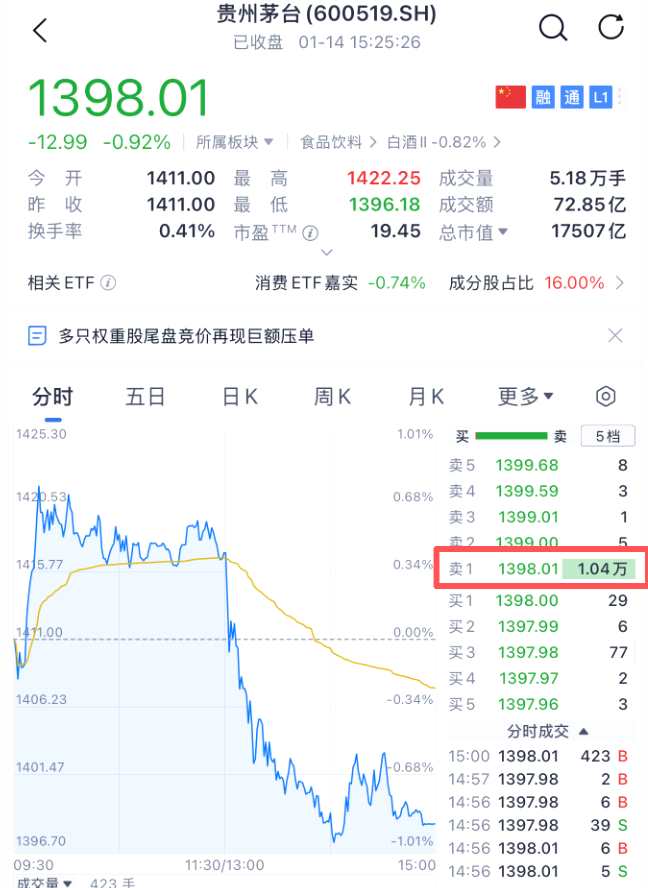Dismiss the news banner
Viewport: 648px width, 888px height.
(615, 336)
